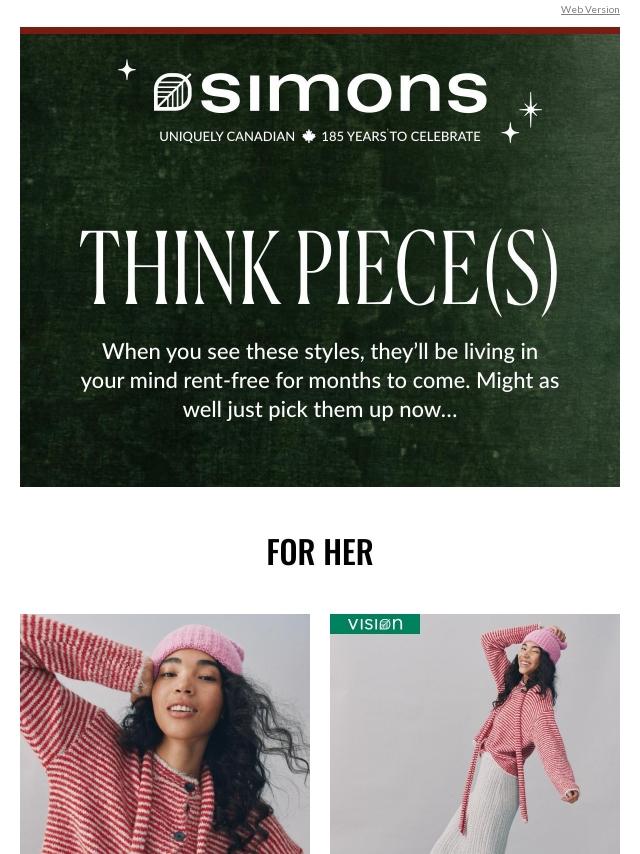Open the Think Piece(s) hero banner
Screen dimensions: 640x854
[x=320, y=257]
